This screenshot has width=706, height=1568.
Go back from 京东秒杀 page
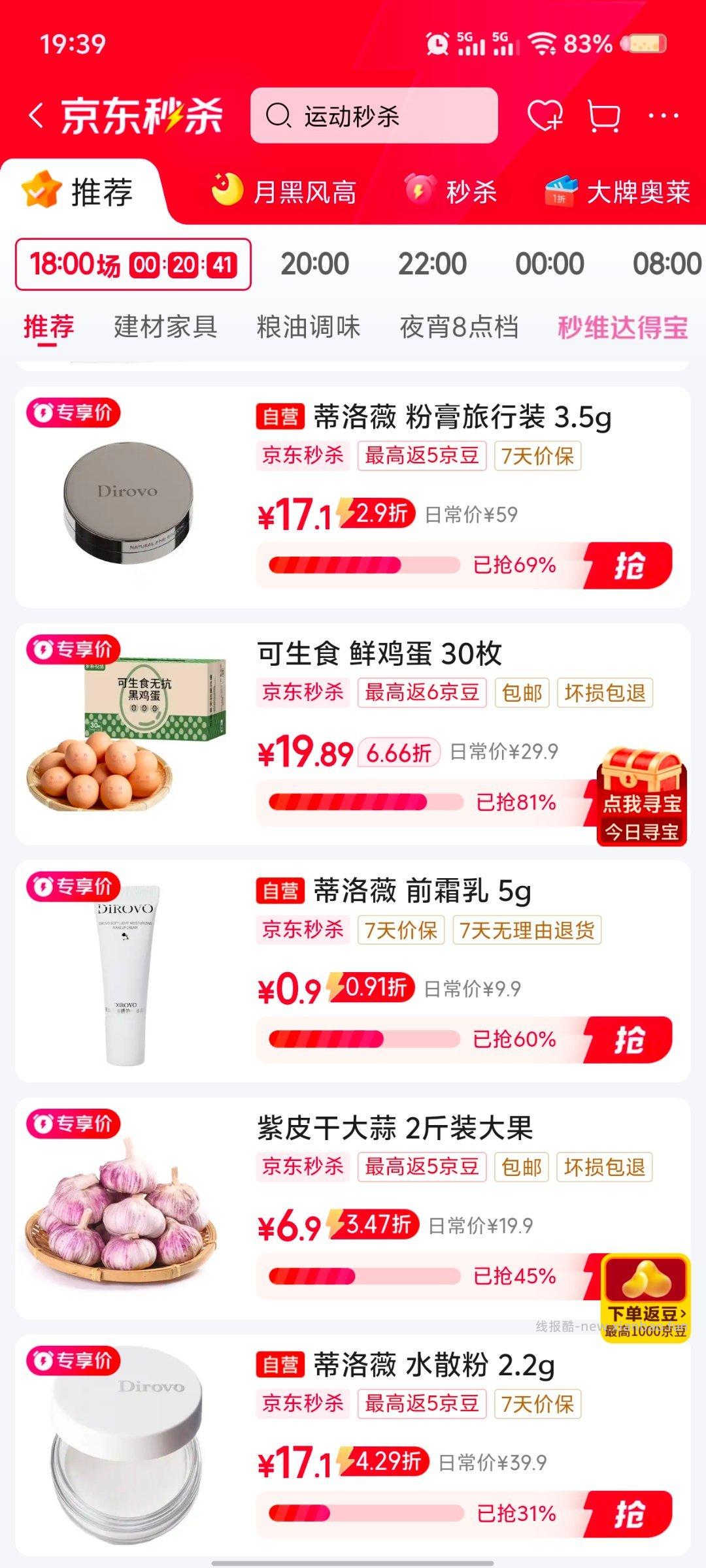tap(37, 116)
